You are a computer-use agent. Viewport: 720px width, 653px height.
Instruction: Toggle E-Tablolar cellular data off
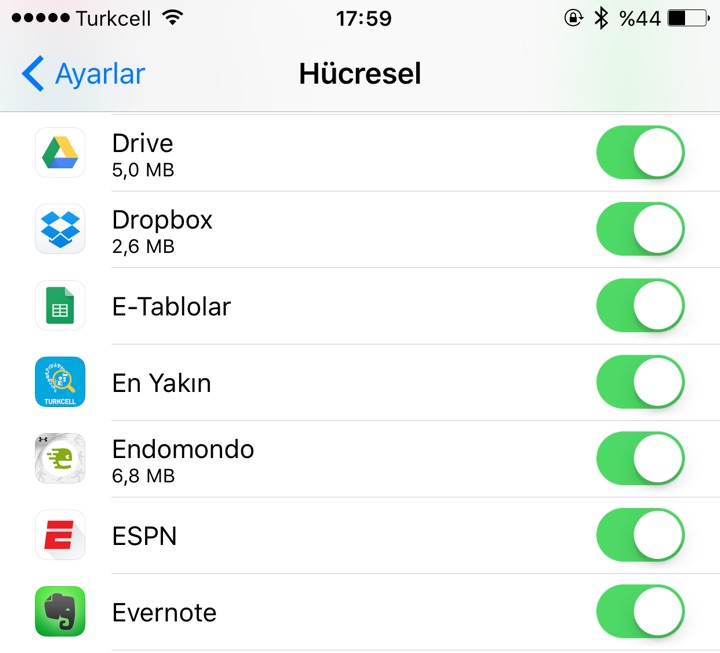(640, 306)
